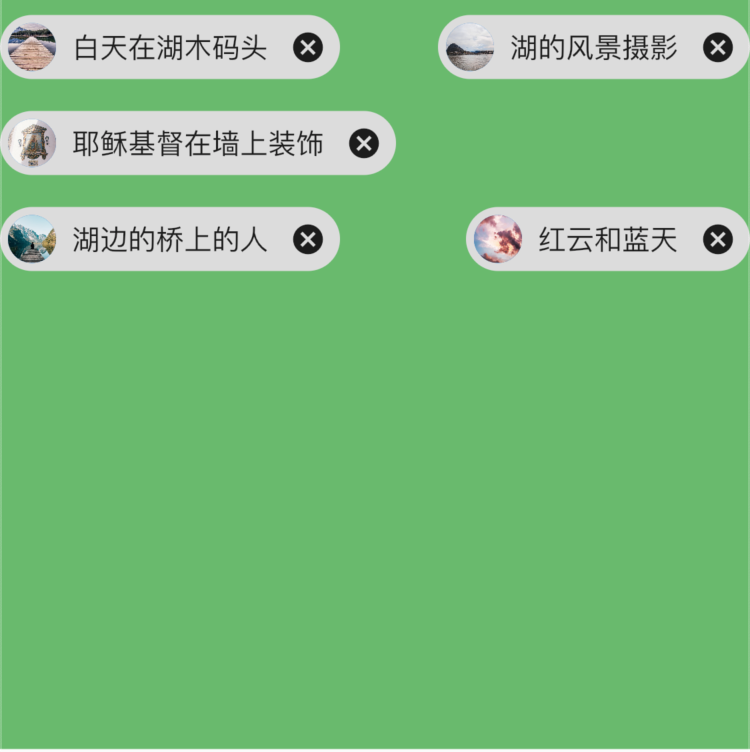The image size is (750, 752).
Task: Close the 红云和蓝天 chip
Action: pyautogui.click(x=717, y=239)
